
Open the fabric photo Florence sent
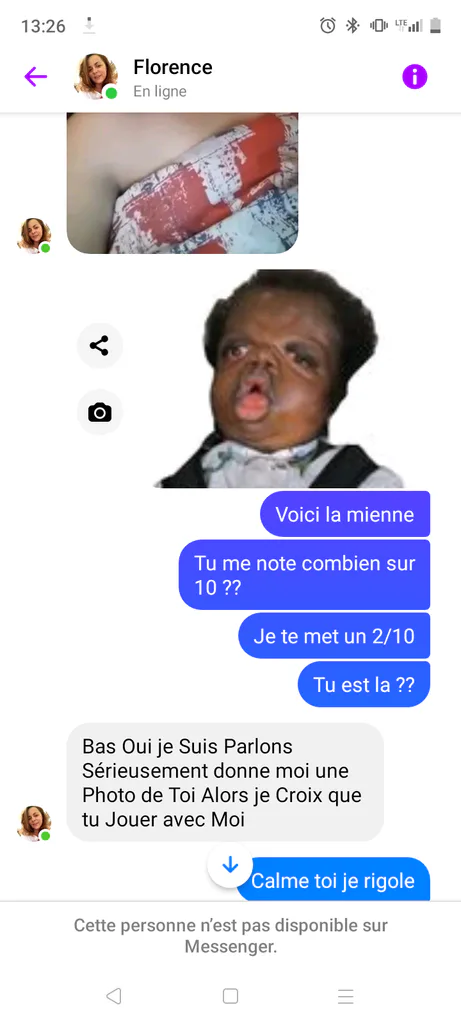tap(182, 183)
